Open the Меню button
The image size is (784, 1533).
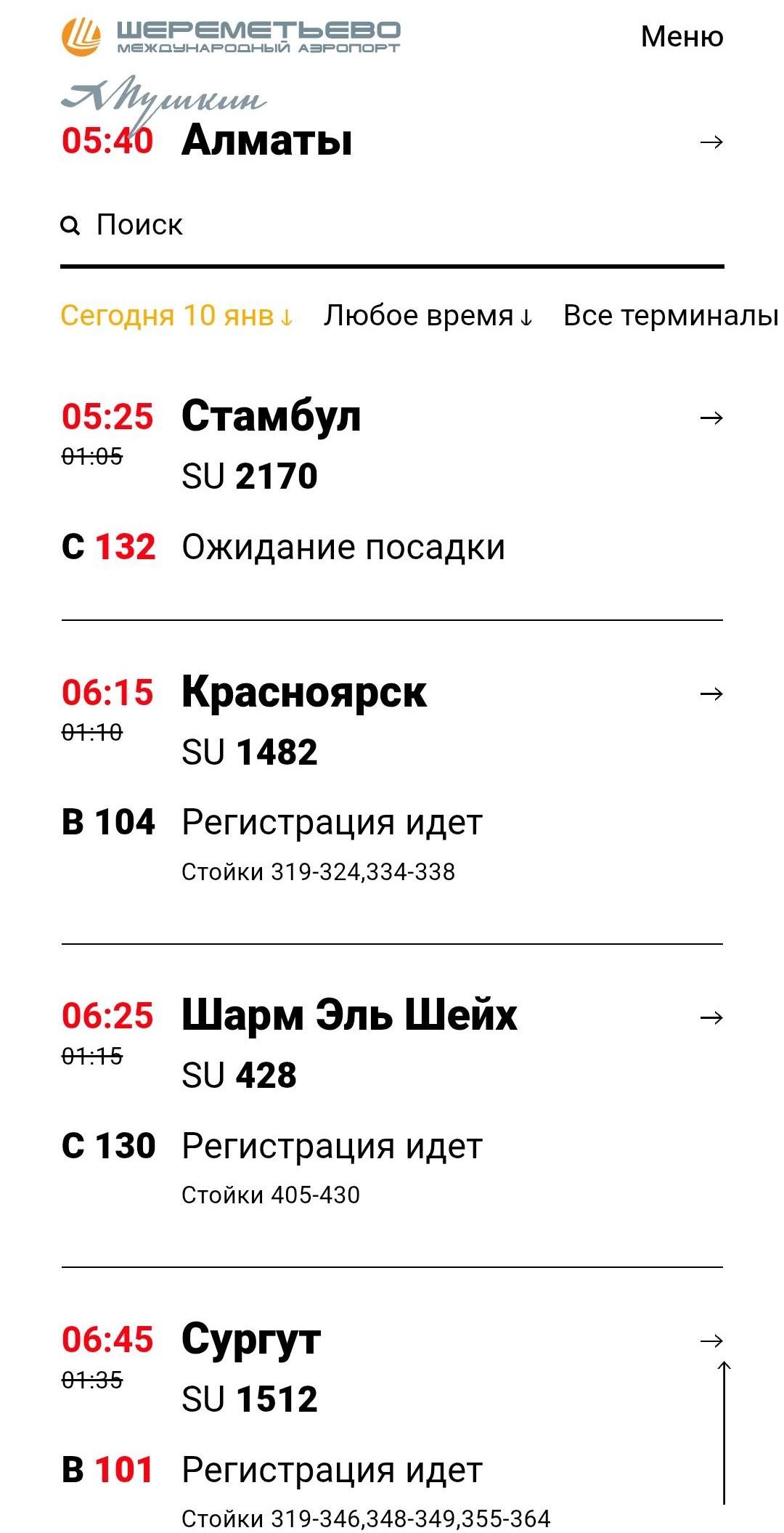tap(681, 36)
